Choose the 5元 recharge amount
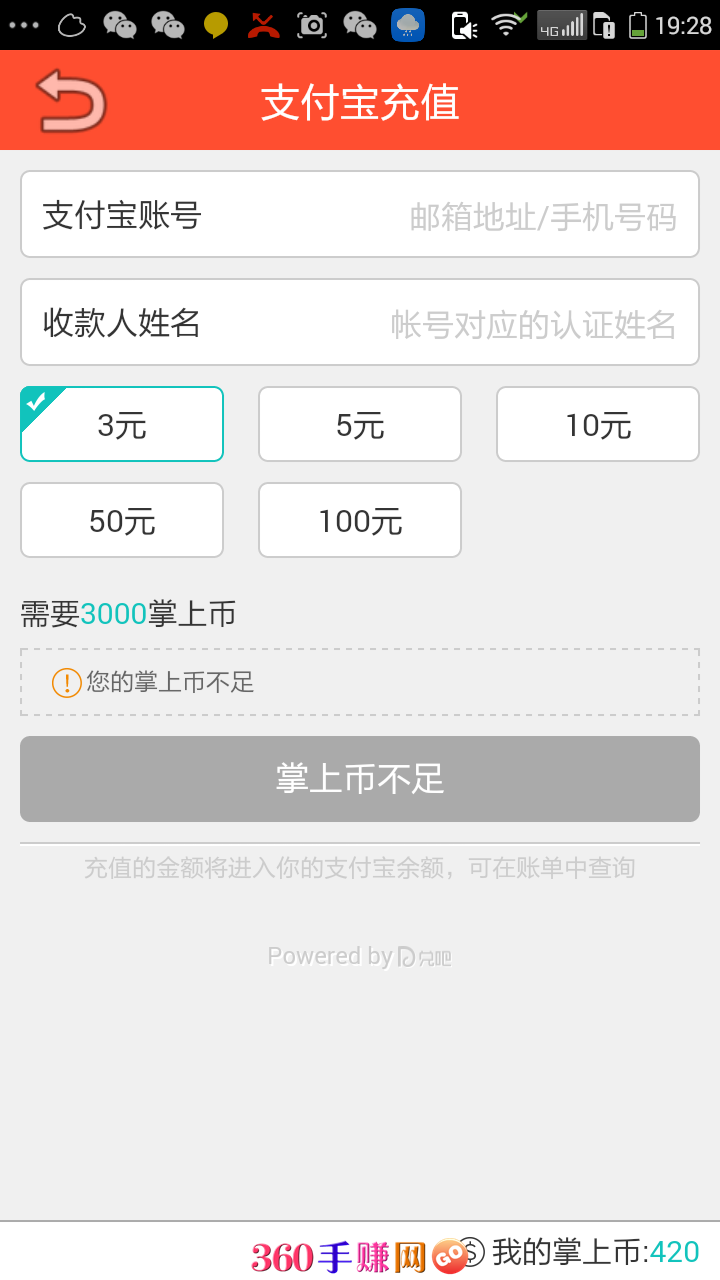The width and height of the screenshot is (720, 1280). pyautogui.click(x=360, y=424)
